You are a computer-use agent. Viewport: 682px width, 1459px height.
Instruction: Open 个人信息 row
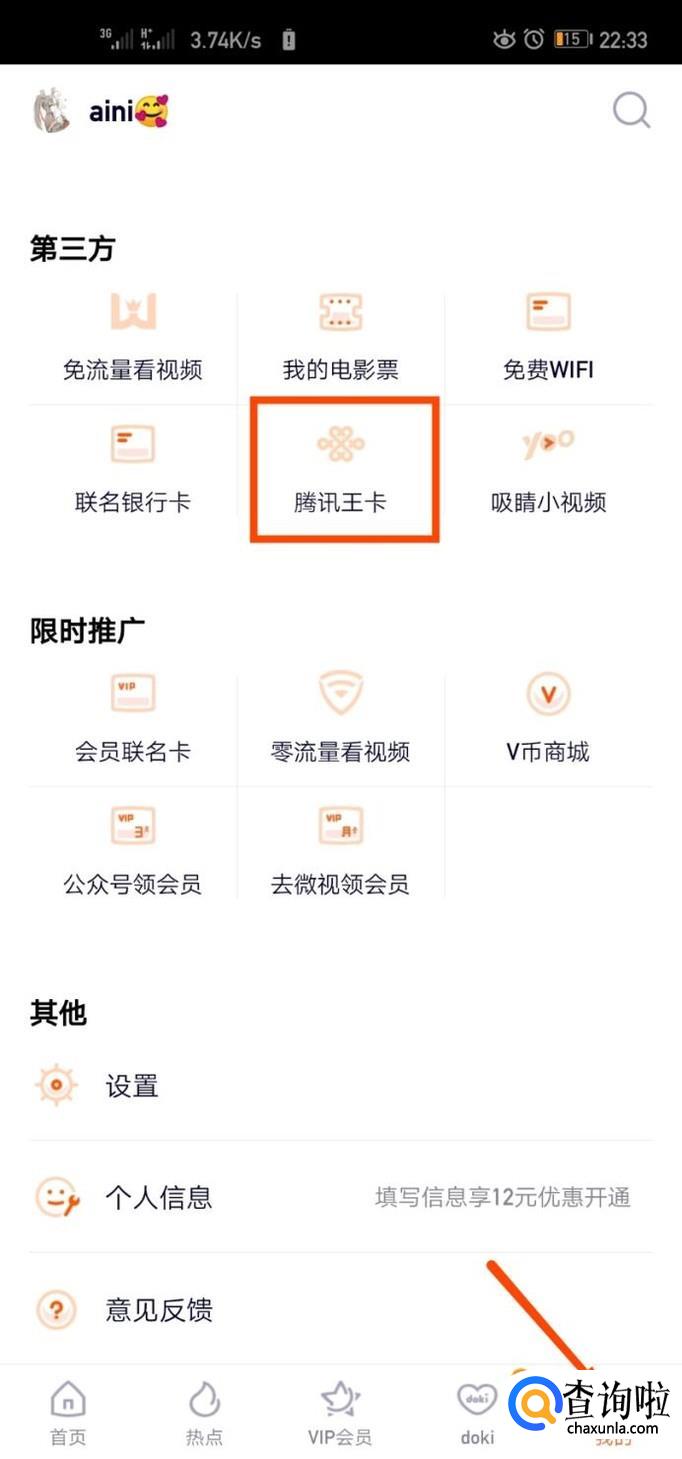pyautogui.click(x=341, y=1197)
